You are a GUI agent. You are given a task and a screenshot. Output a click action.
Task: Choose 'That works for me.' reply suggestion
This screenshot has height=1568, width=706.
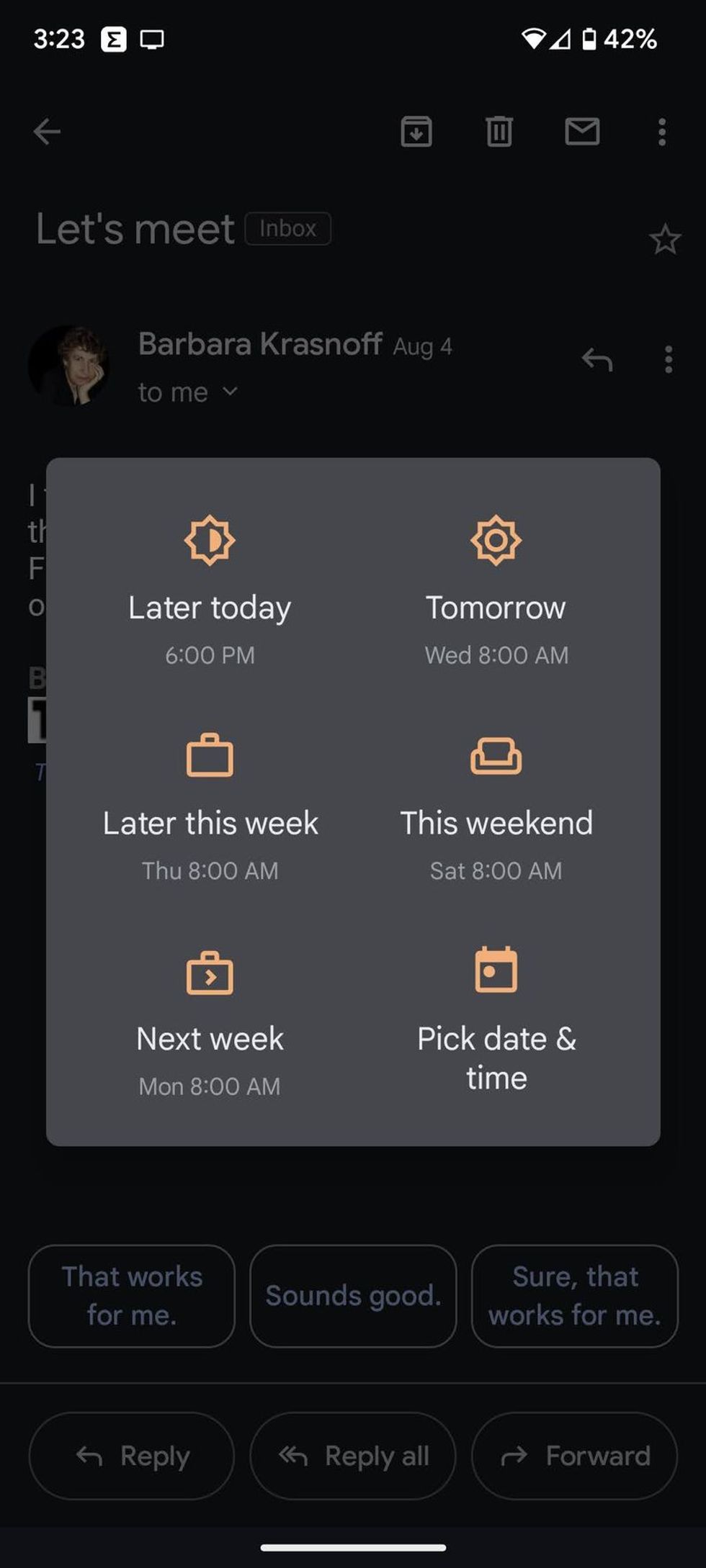click(x=131, y=1296)
